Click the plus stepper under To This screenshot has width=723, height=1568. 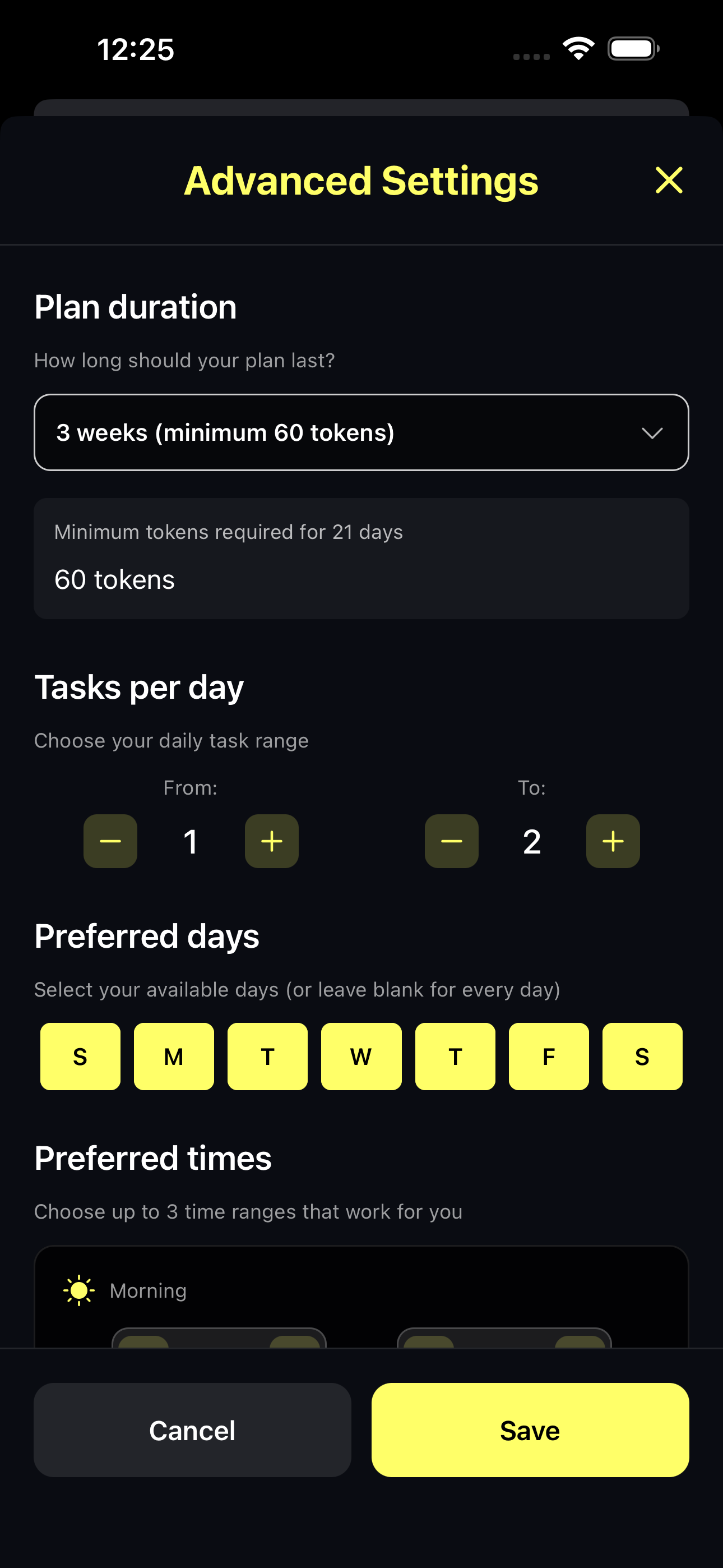pos(612,841)
